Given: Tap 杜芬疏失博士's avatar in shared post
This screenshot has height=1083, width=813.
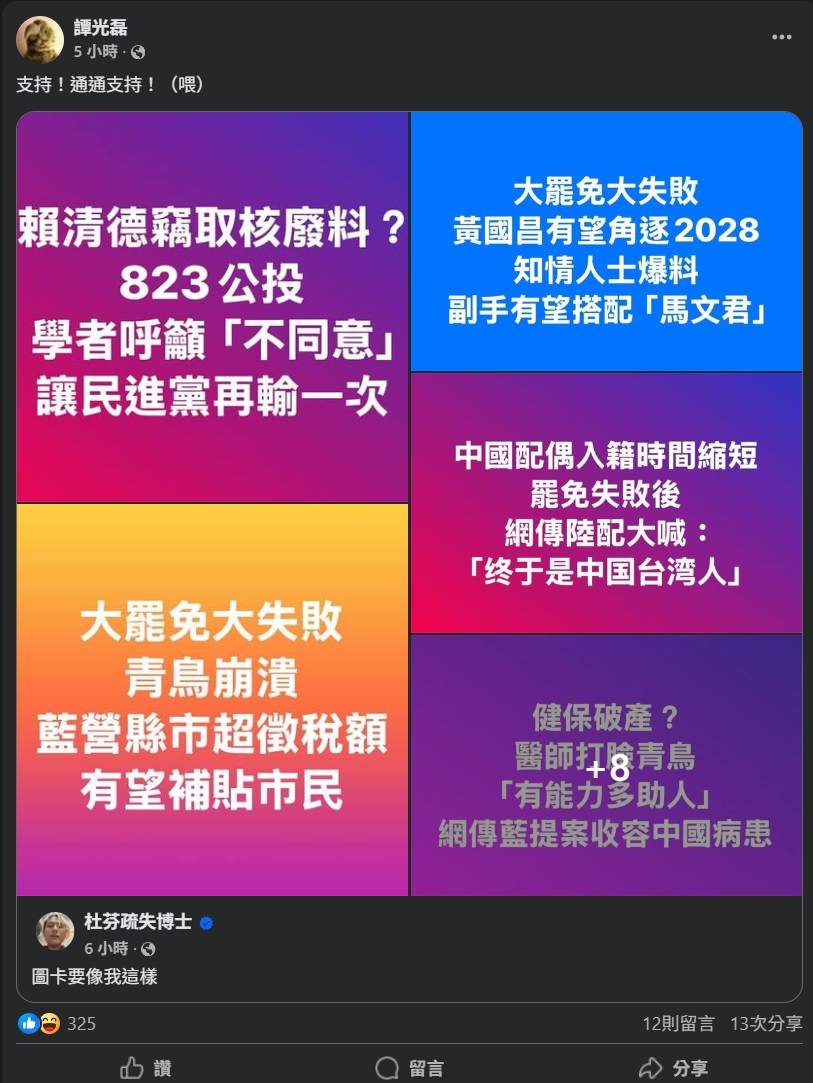Looking at the screenshot, I should pyautogui.click(x=55, y=931).
